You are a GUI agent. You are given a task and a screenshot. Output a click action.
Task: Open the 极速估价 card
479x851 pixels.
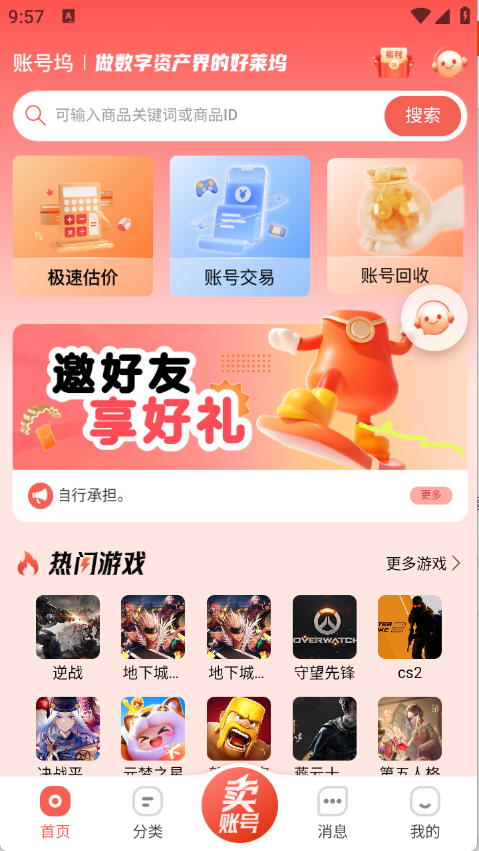83,226
